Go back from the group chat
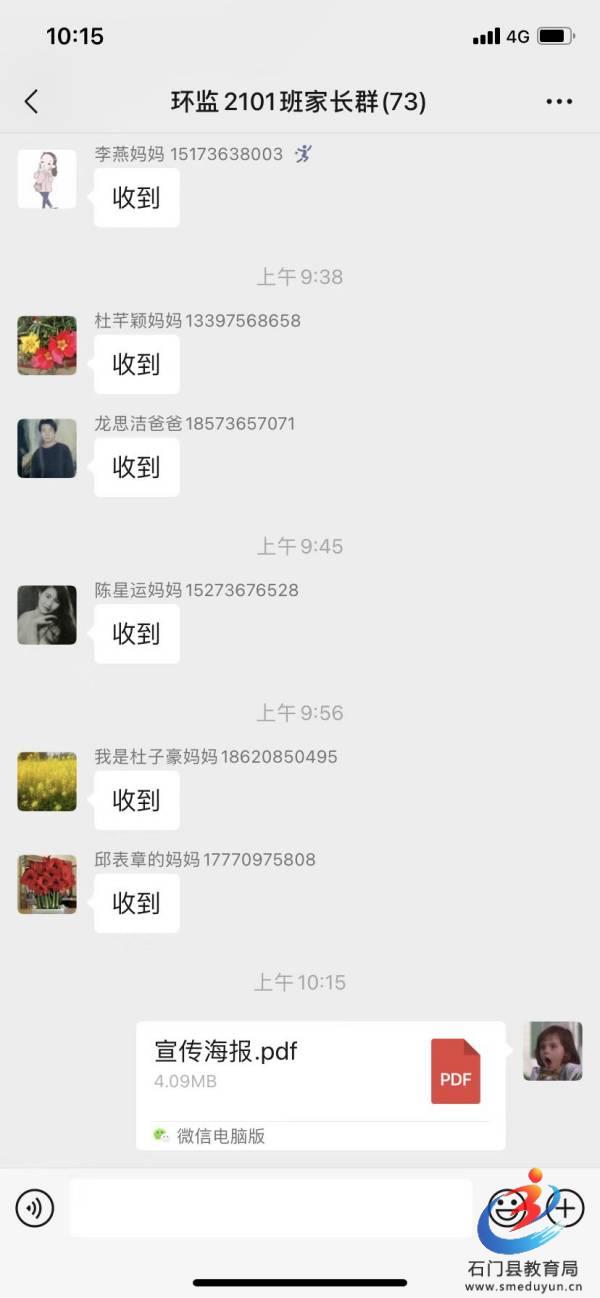The width and height of the screenshot is (600, 1298). click(31, 101)
